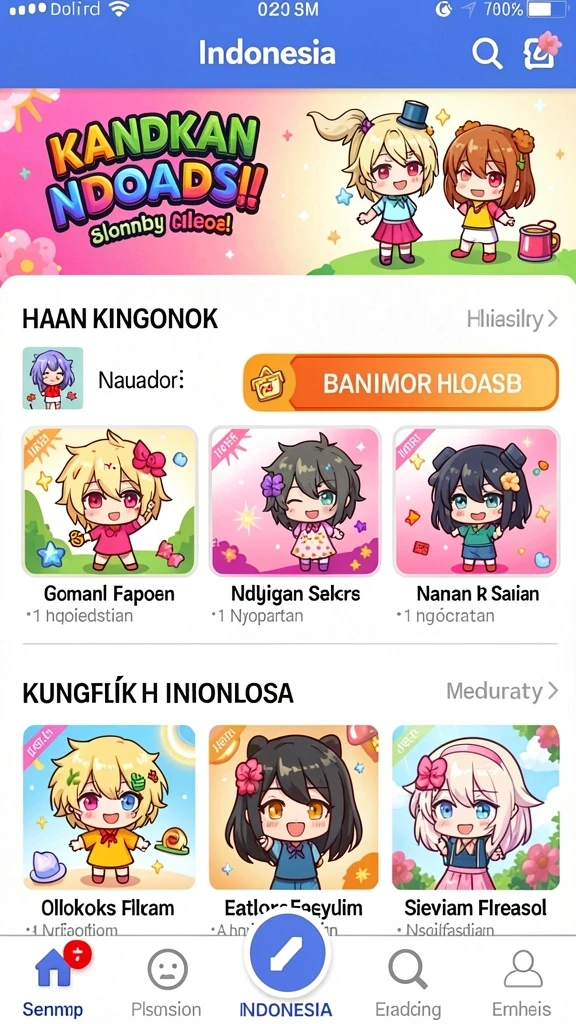Open the KANDKAN NDOADS promo banner
576x1024 pixels.
(288, 182)
